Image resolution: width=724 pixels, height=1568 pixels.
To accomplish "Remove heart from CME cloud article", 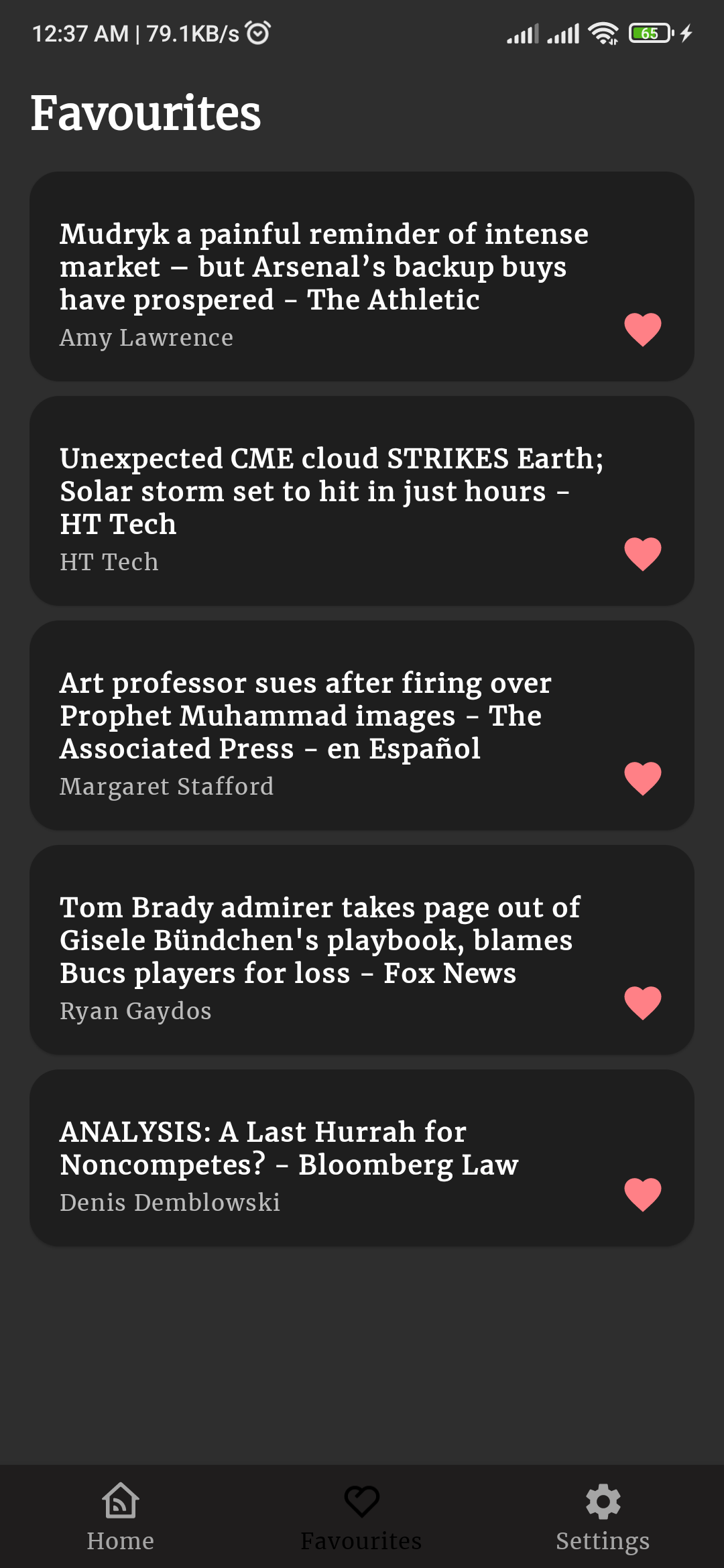I will click(642, 553).
